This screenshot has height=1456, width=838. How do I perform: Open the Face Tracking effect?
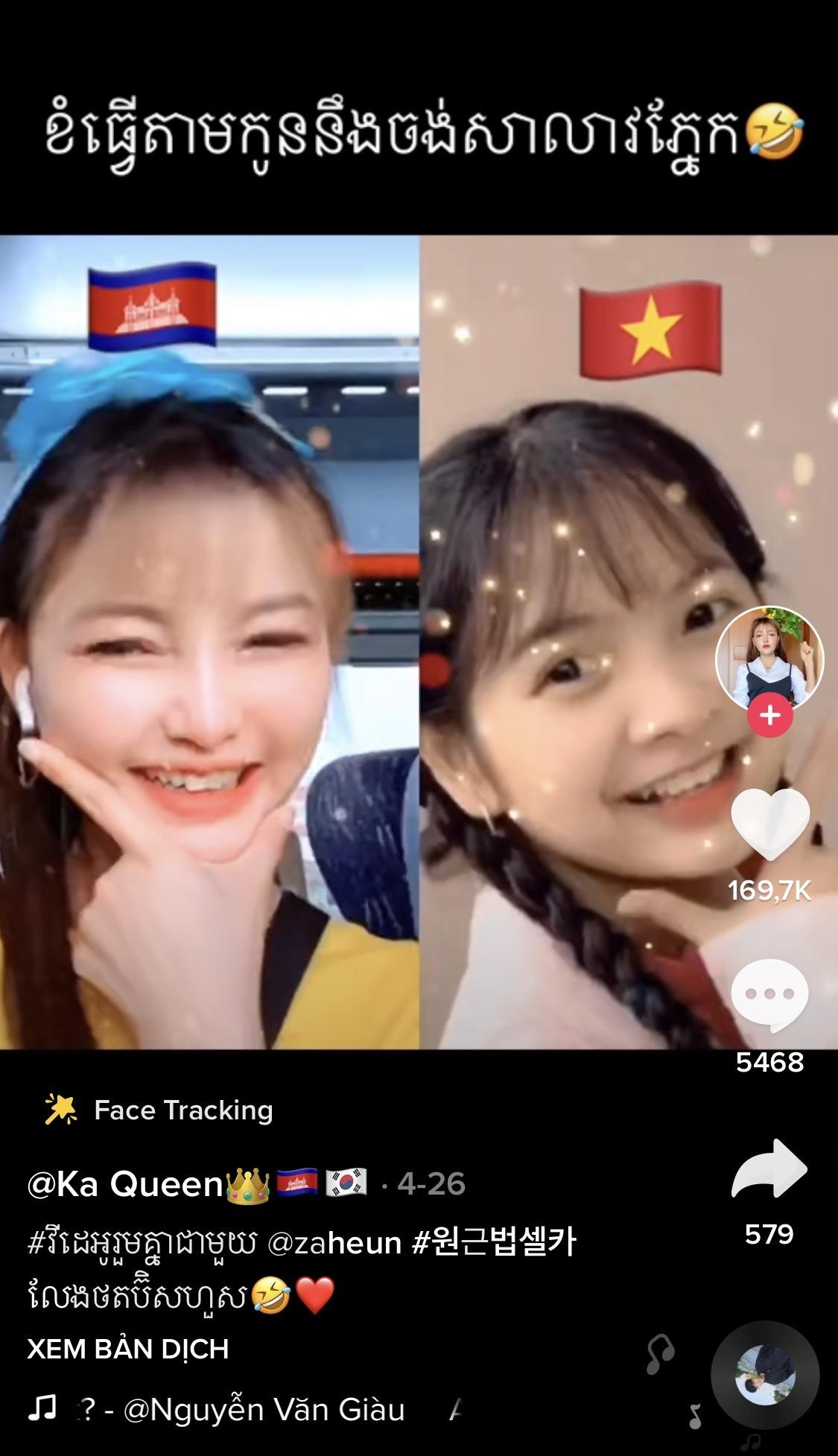tap(182, 1110)
